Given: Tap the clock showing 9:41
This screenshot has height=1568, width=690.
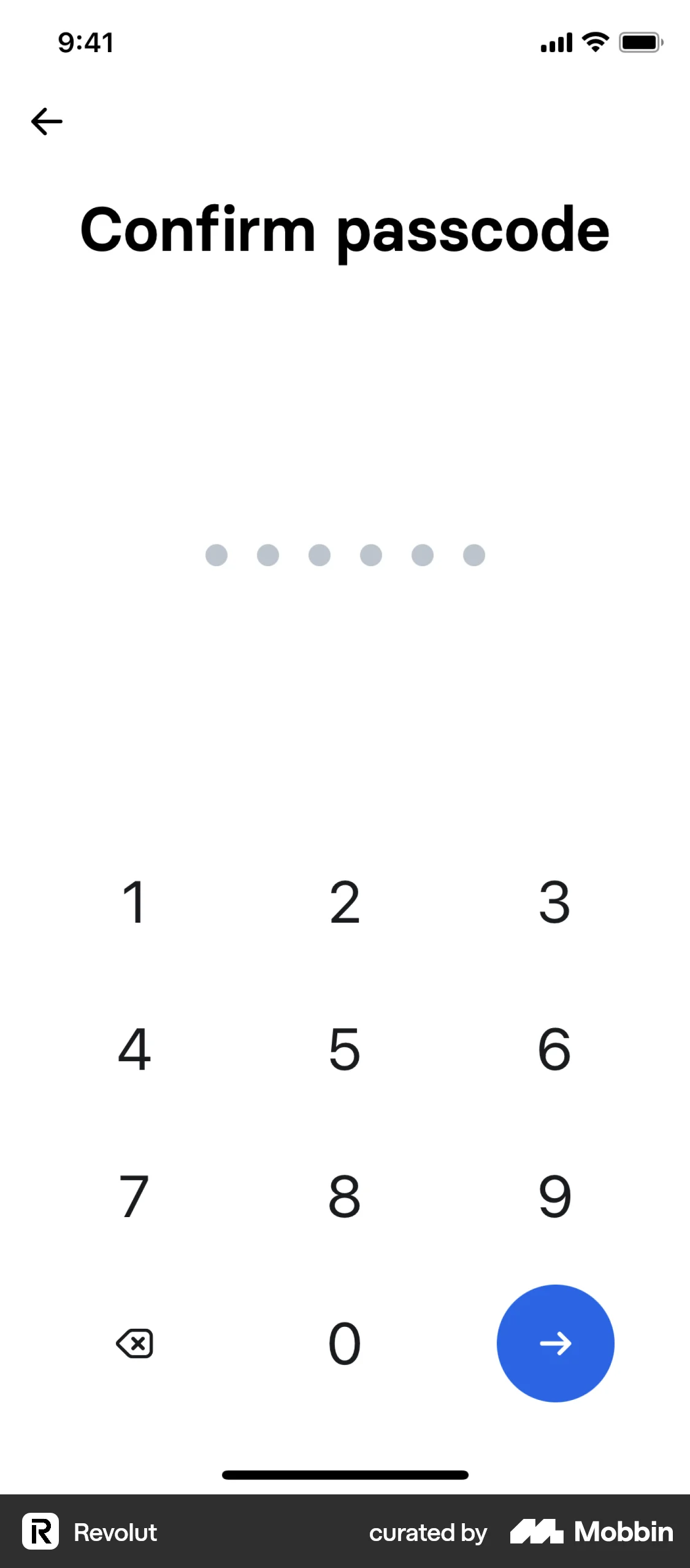Looking at the screenshot, I should click(85, 43).
